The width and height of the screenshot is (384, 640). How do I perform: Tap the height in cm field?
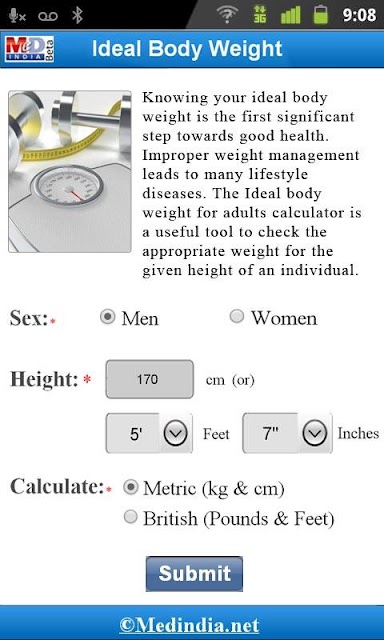149,379
